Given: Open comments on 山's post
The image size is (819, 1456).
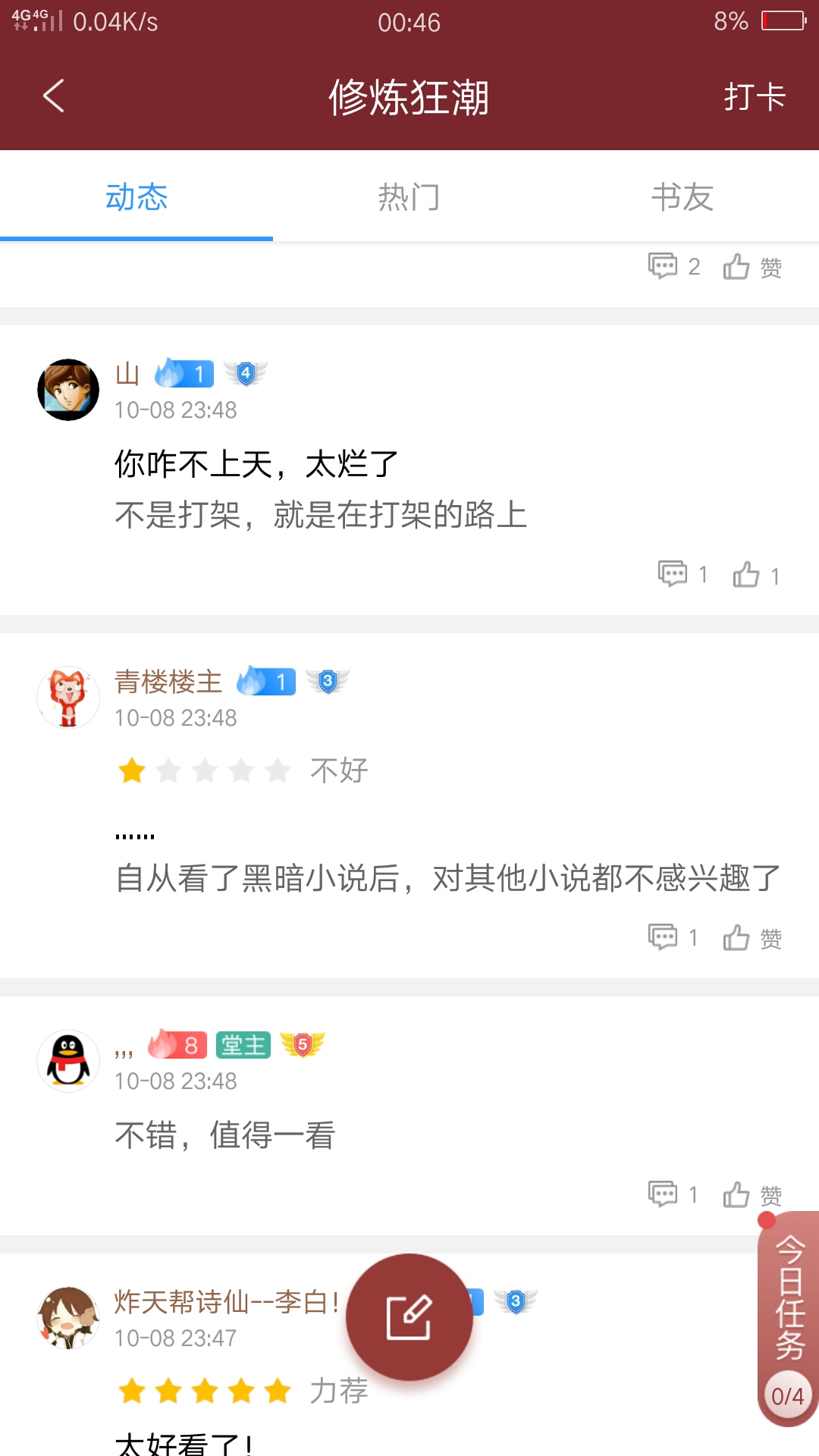Looking at the screenshot, I should pyautogui.click(x=682, y=574).
